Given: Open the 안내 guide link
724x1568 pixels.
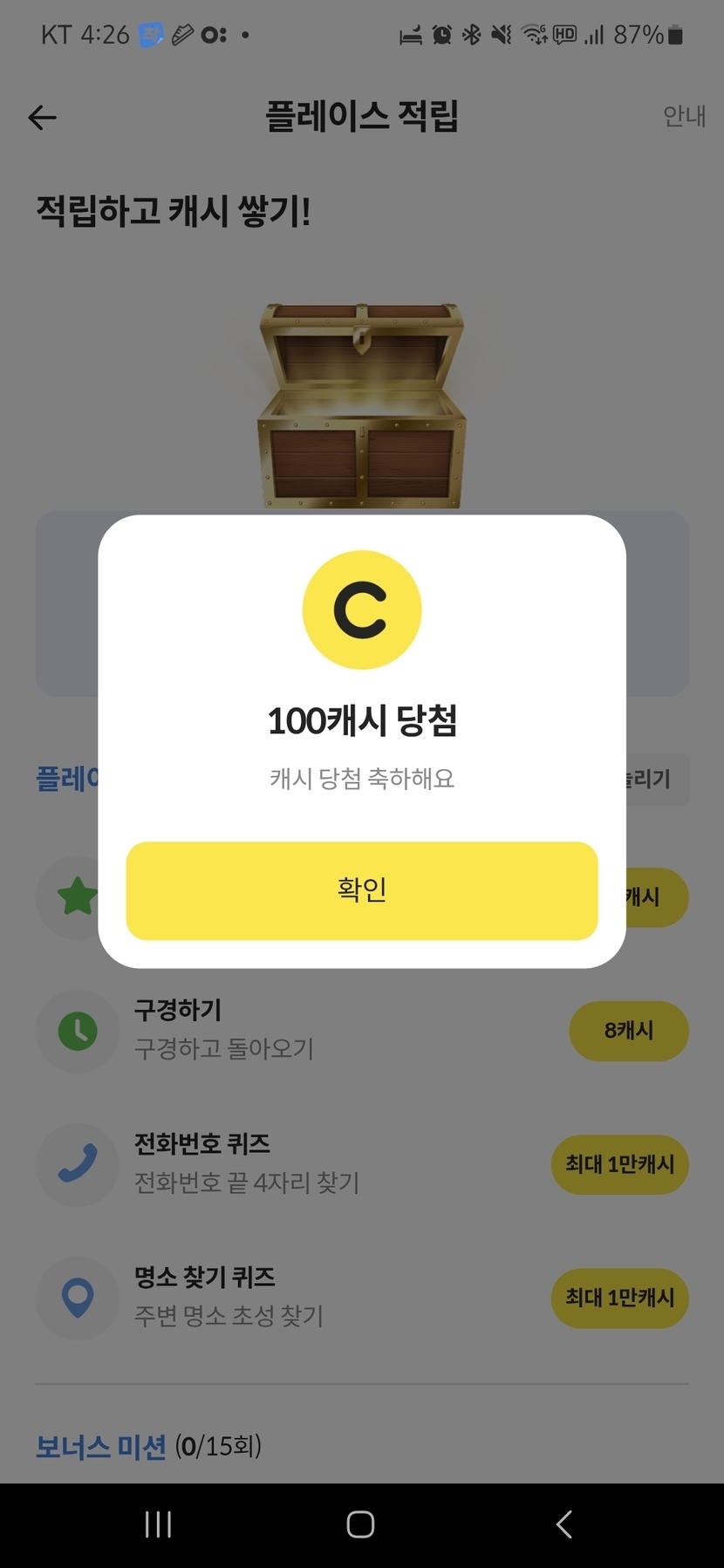Looking at the screenshot, I should (x=684, y=116).
